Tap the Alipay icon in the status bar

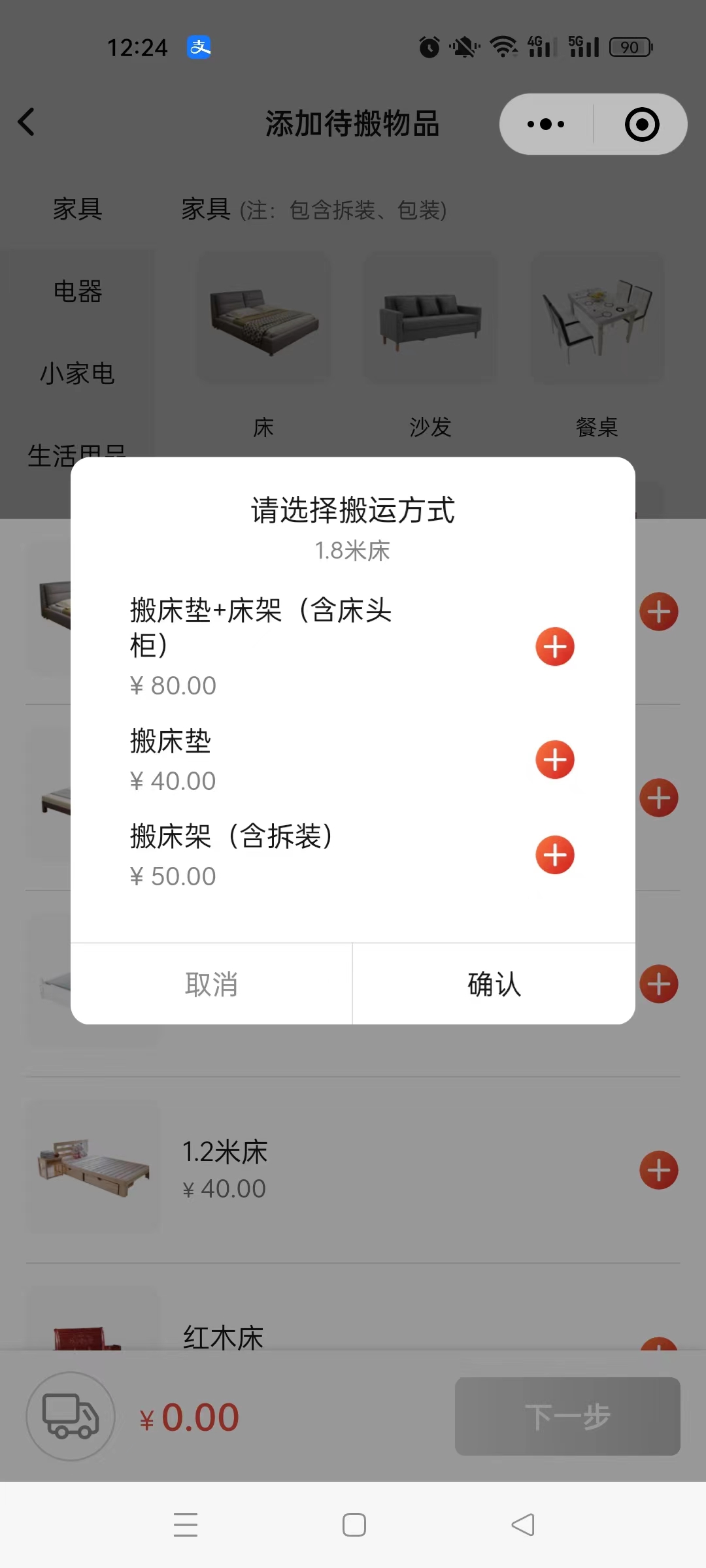click(x=199, y=46)
